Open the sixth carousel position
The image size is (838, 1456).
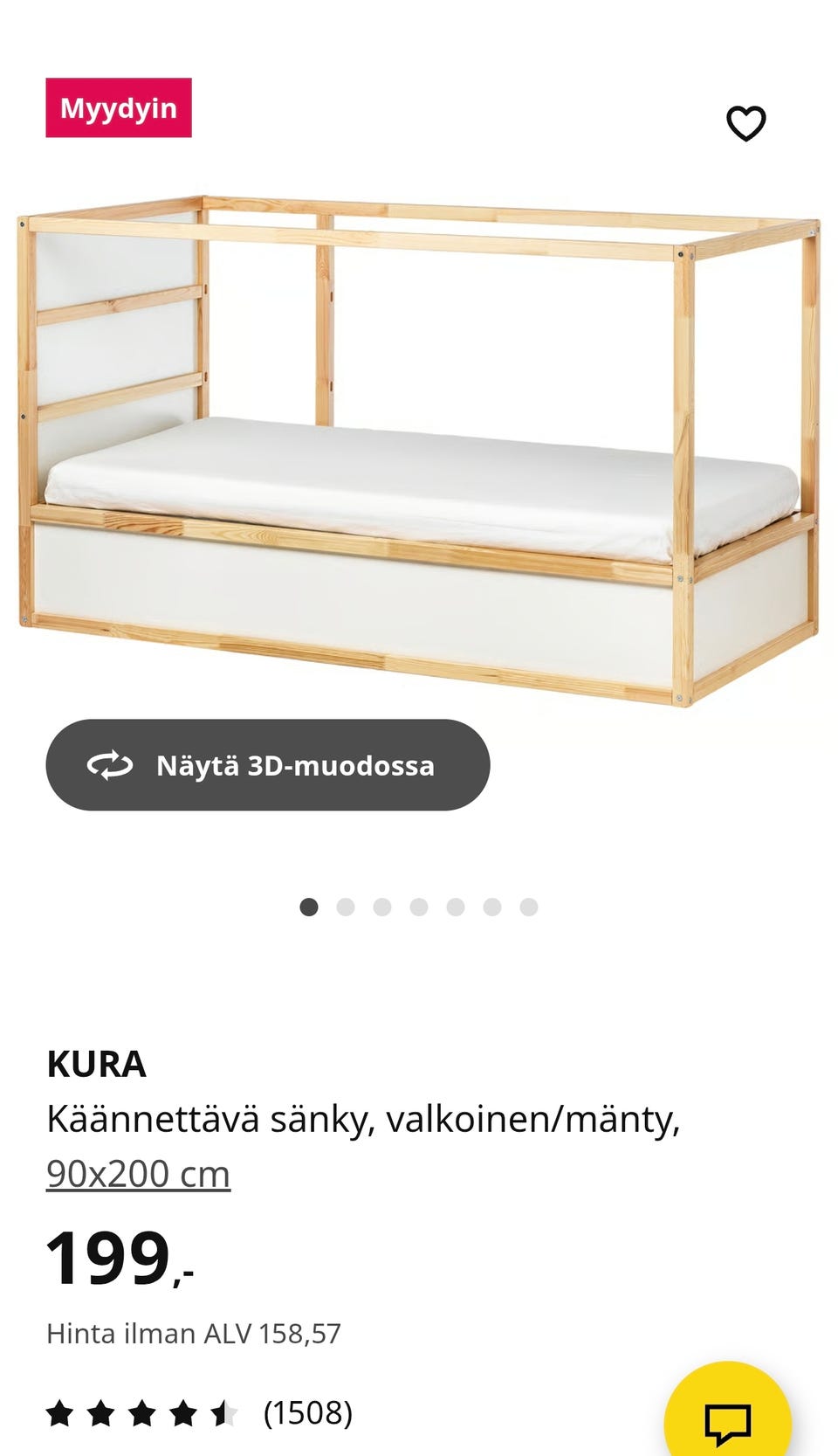(x=491, y=907)
